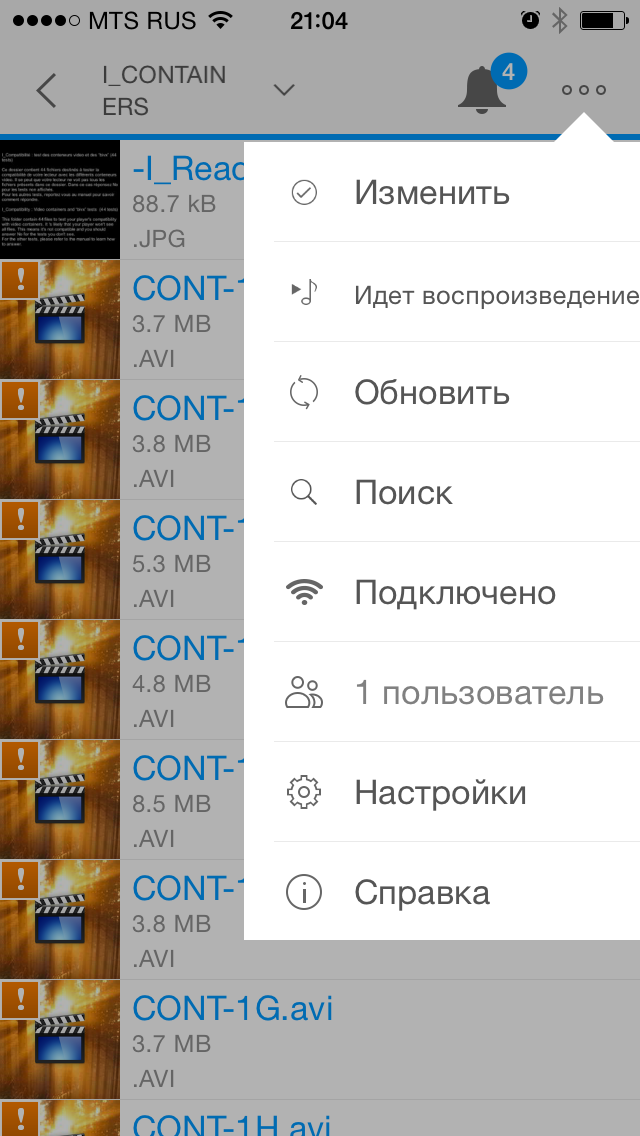Open Настройки settings
The image size is (640, 1136).
440,793
